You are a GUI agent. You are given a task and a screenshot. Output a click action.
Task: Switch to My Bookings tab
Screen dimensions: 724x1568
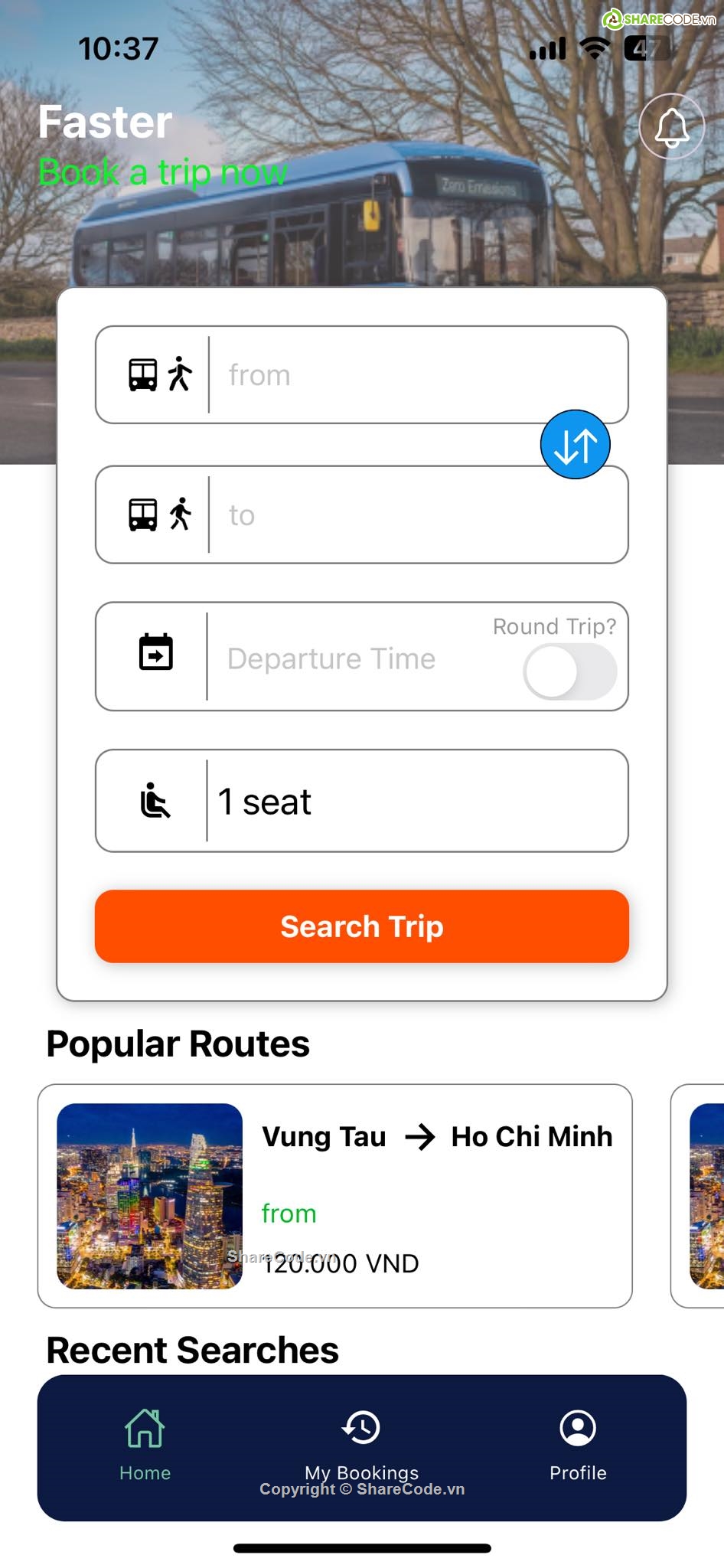[x=361, y=1444]
